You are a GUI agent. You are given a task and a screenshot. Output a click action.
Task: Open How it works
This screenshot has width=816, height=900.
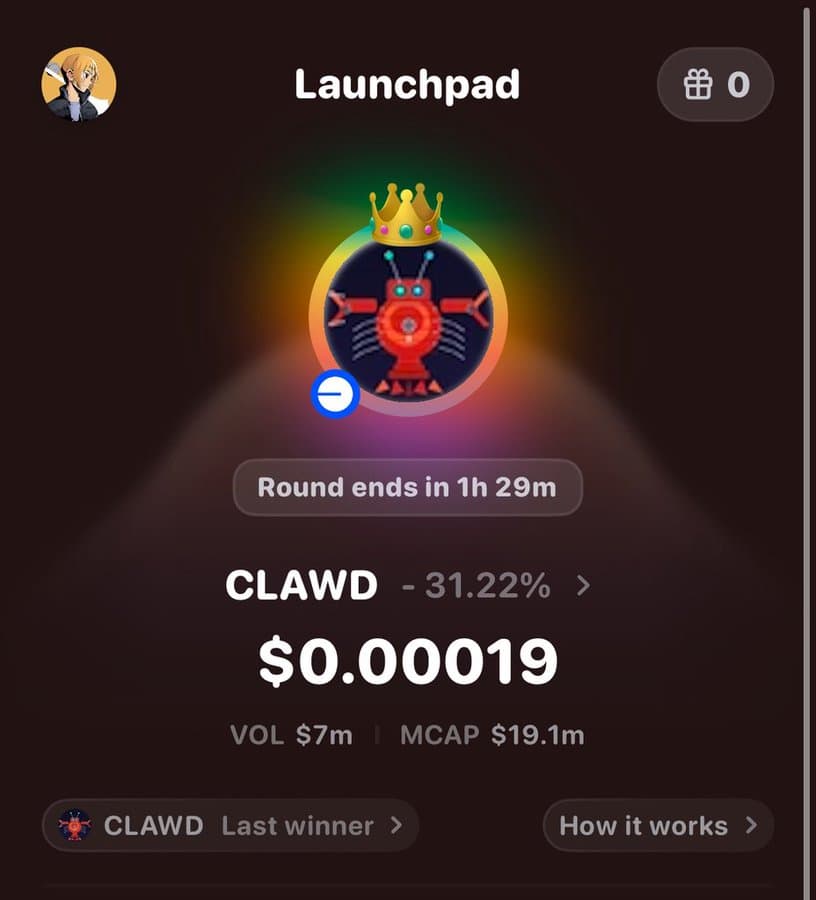pyautogui.click(x=657, y=826)
